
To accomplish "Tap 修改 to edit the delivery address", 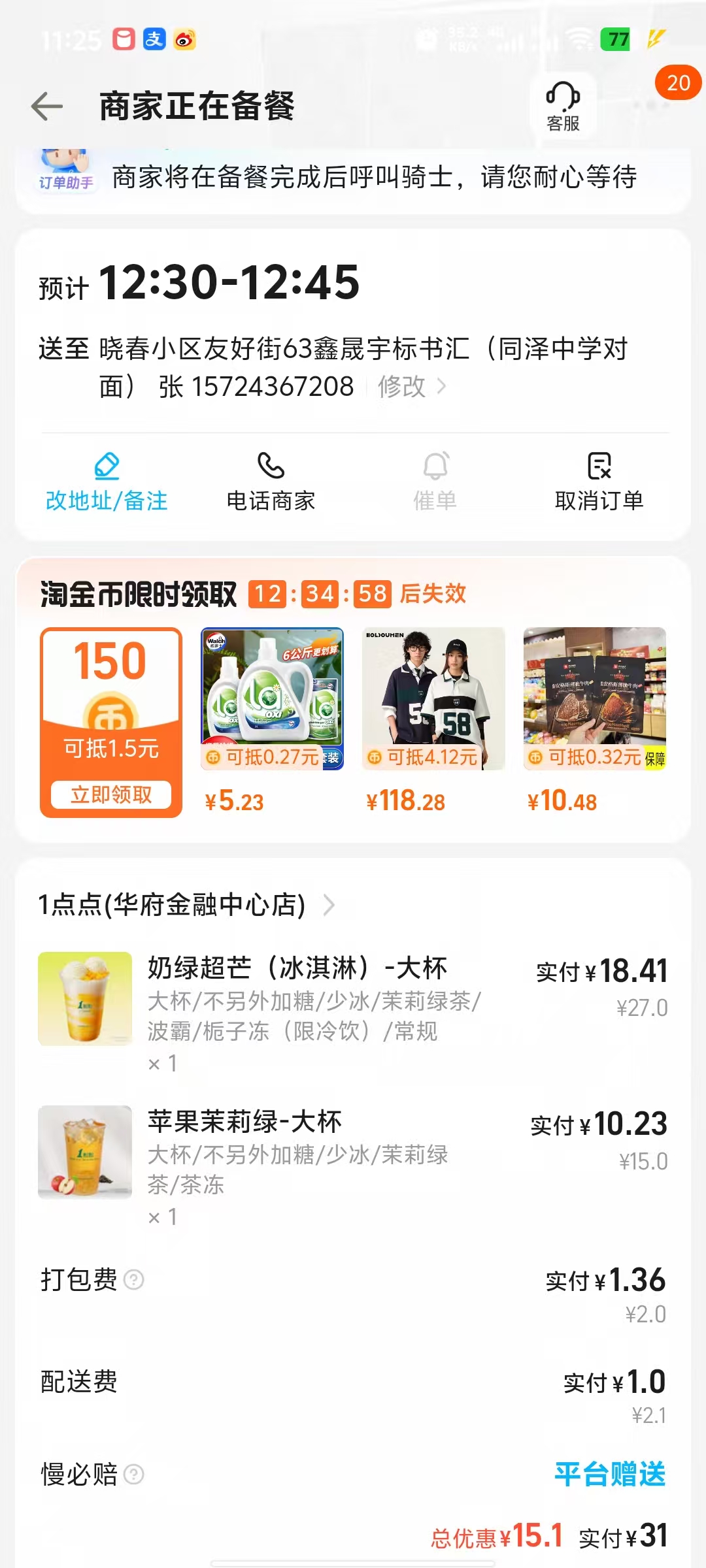I will pyautogui.click(x=412, y=387).
